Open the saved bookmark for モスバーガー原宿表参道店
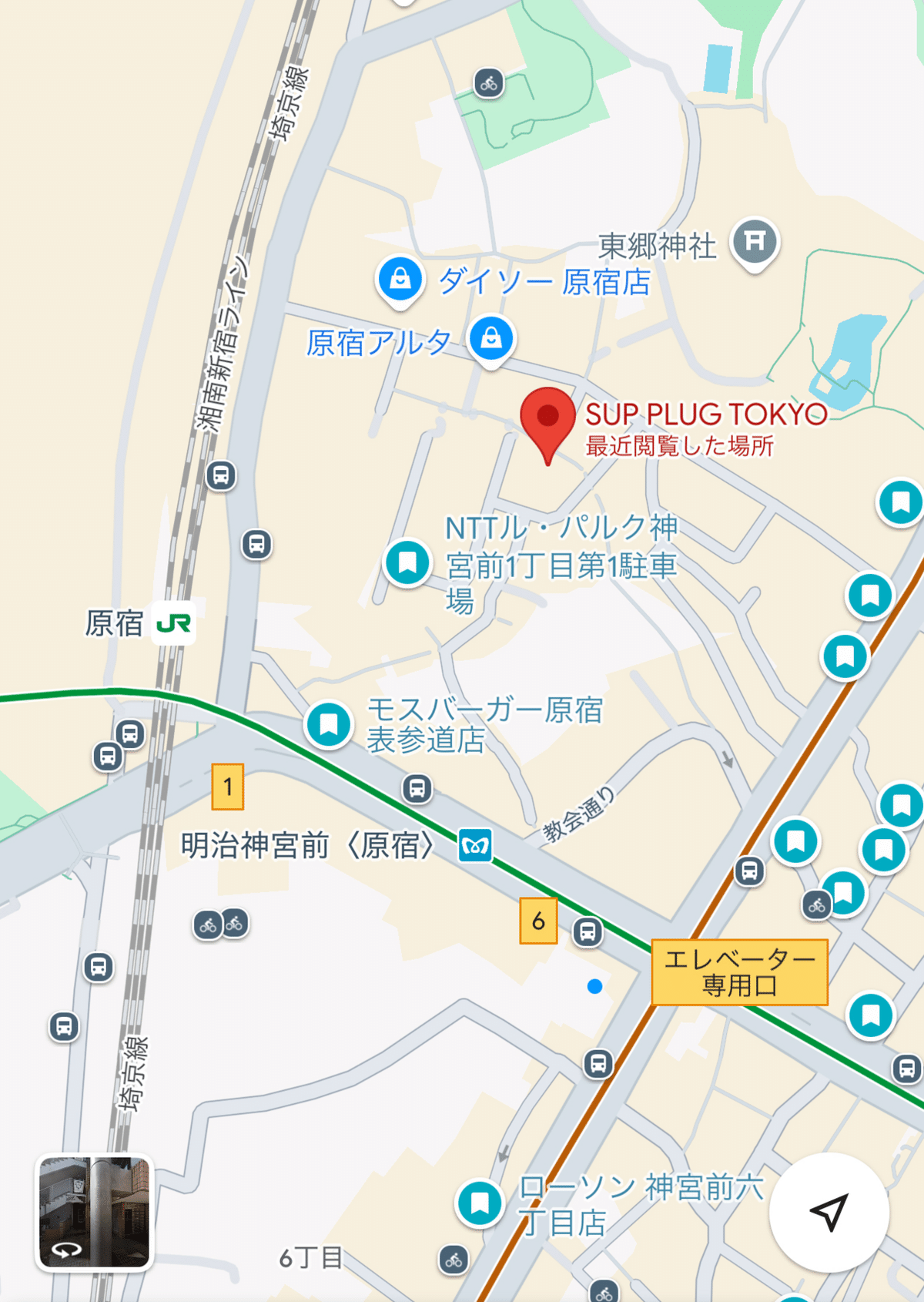The image size is (924, 1302). (x=327, y=723)
